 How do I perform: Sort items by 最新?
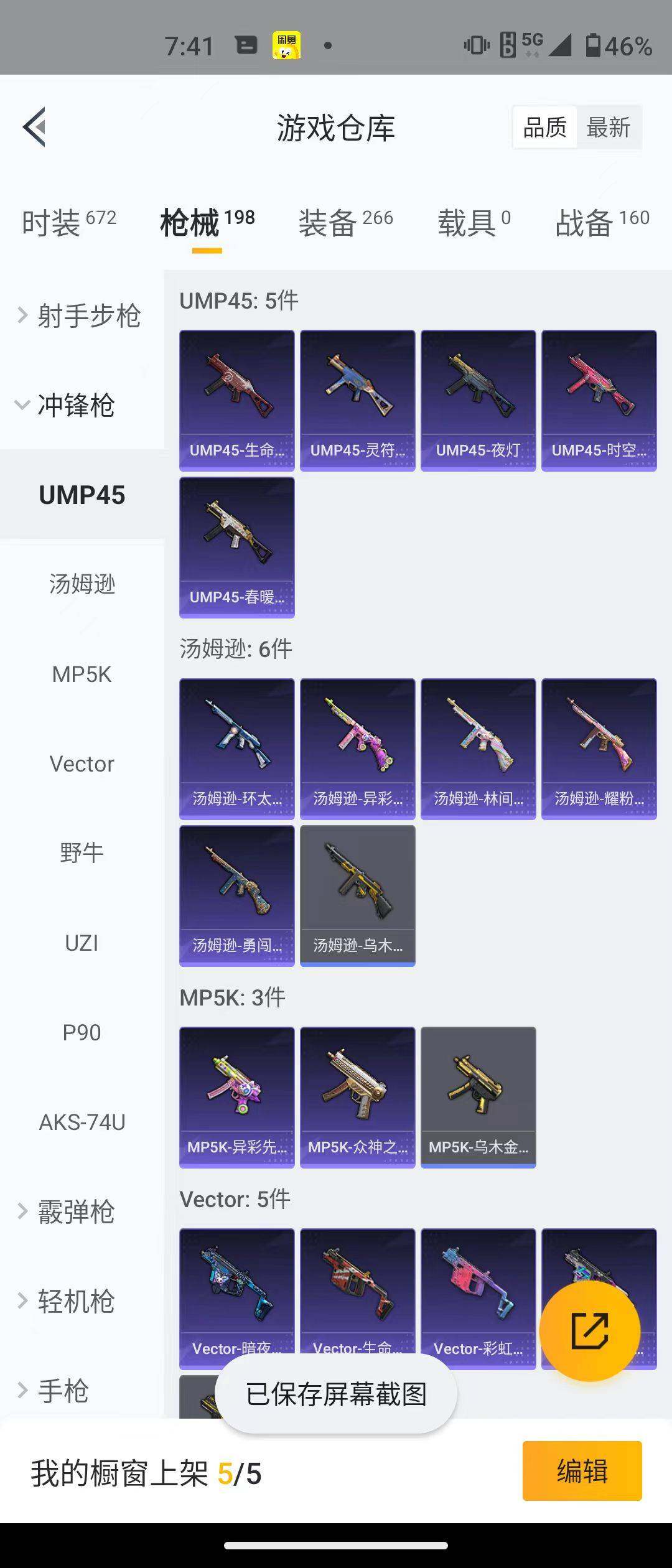[608, 128]
